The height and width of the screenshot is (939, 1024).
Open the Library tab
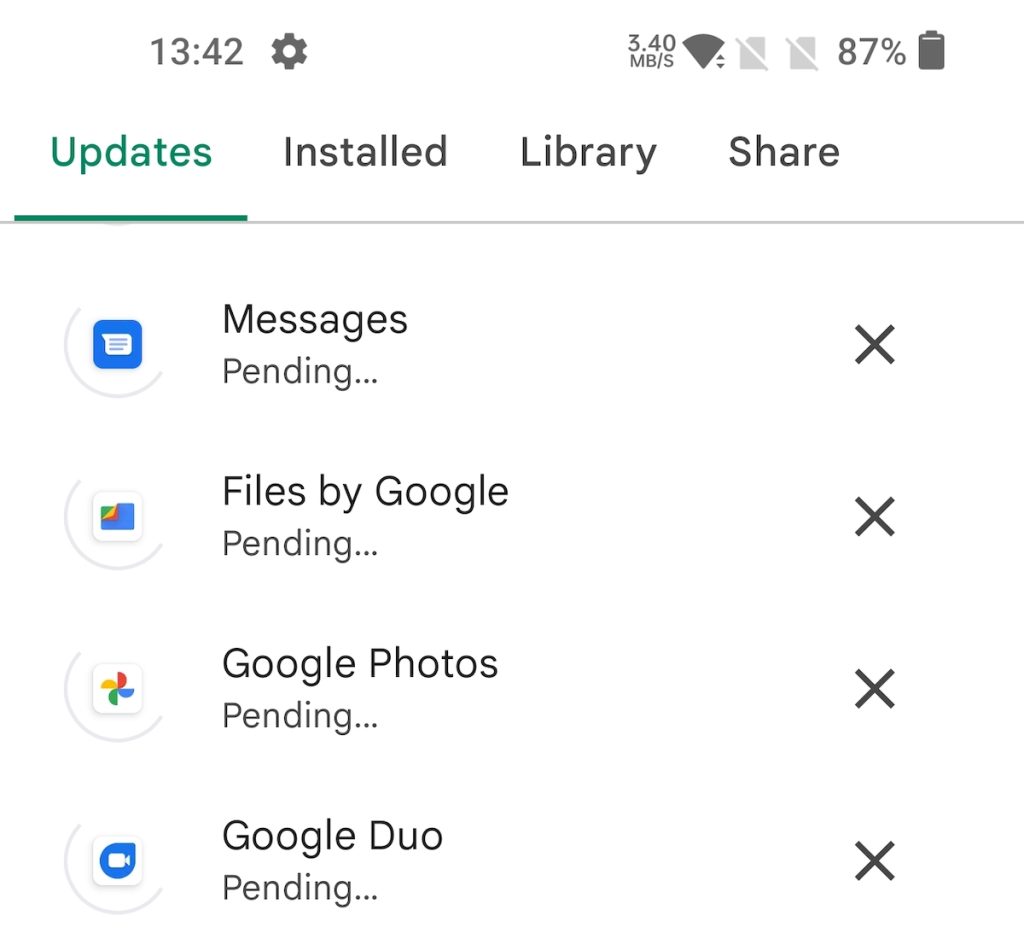tap(588, 153)
